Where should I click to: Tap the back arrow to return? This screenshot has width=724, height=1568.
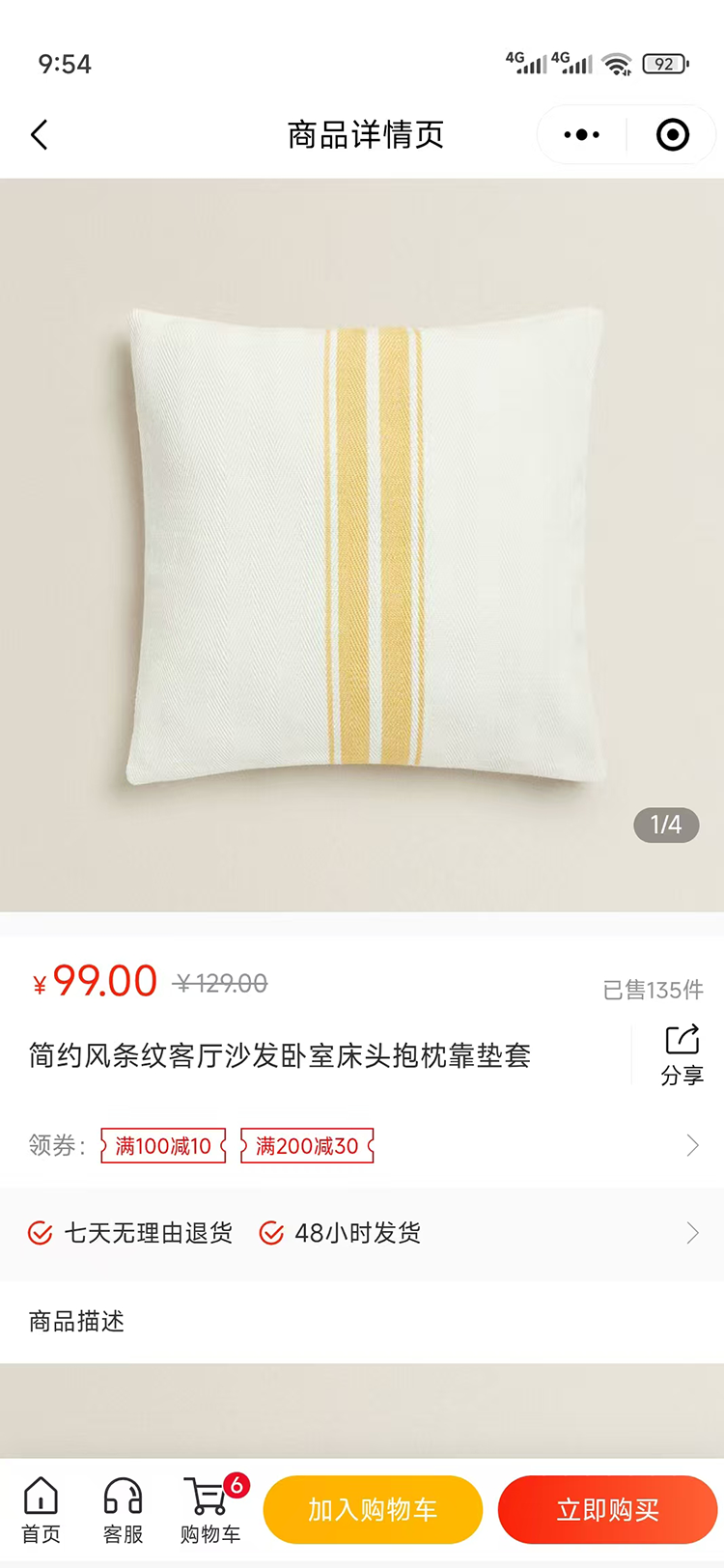(x=39, y=134)
